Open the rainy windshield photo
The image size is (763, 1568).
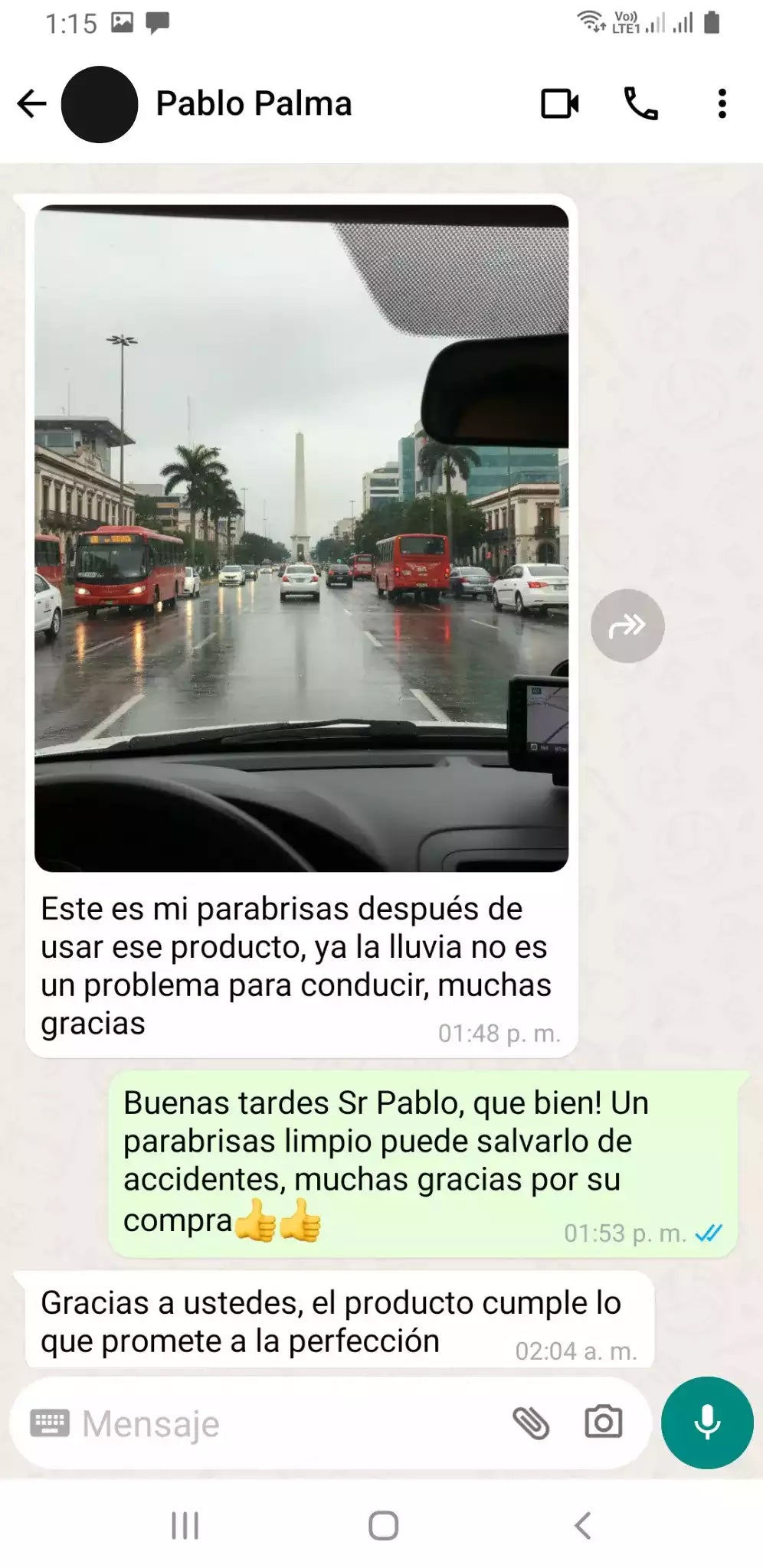(x=301, y=537)
